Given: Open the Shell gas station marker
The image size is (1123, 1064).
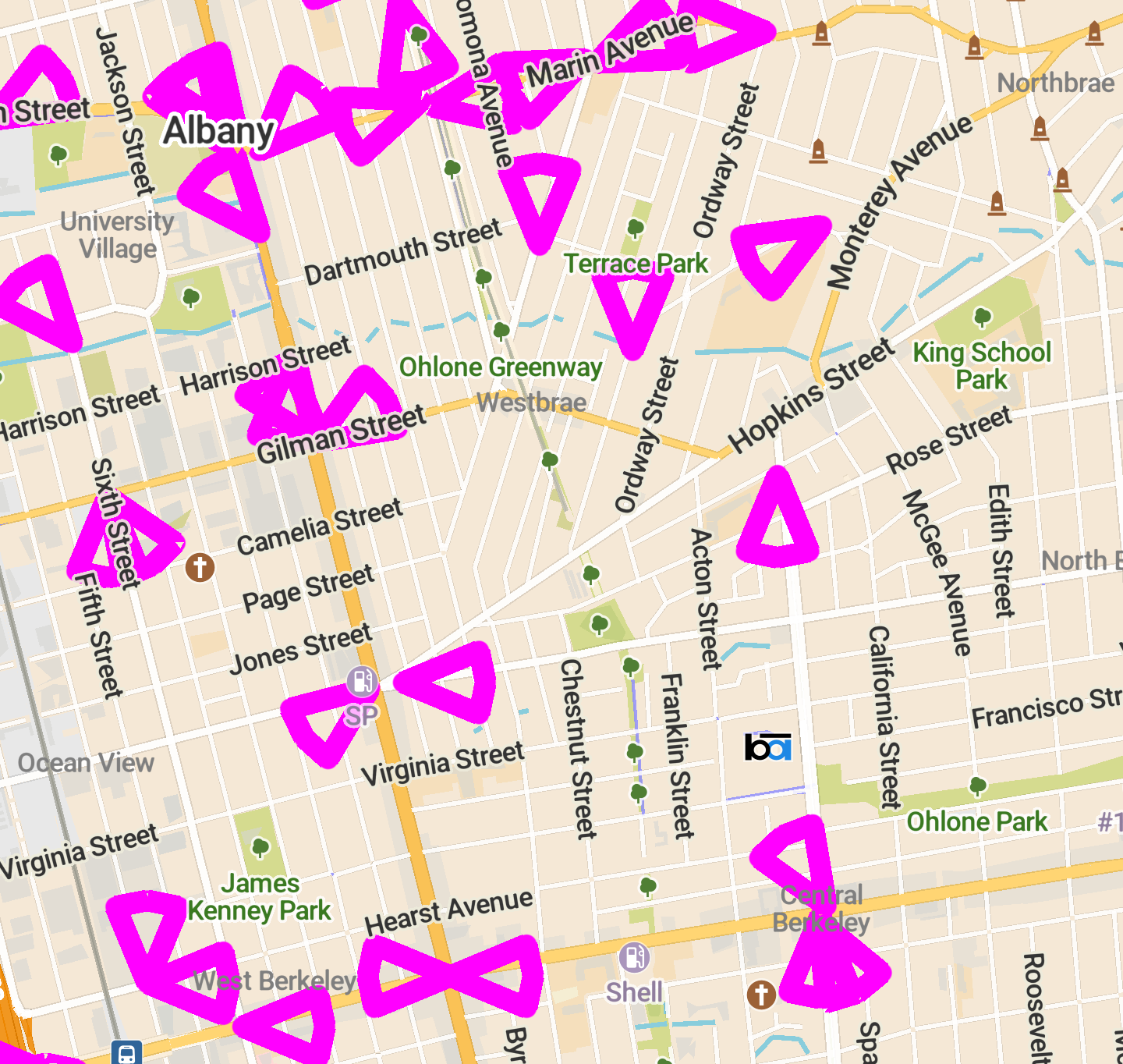Looking at the screenshot, I should click(x=634, y=957).
